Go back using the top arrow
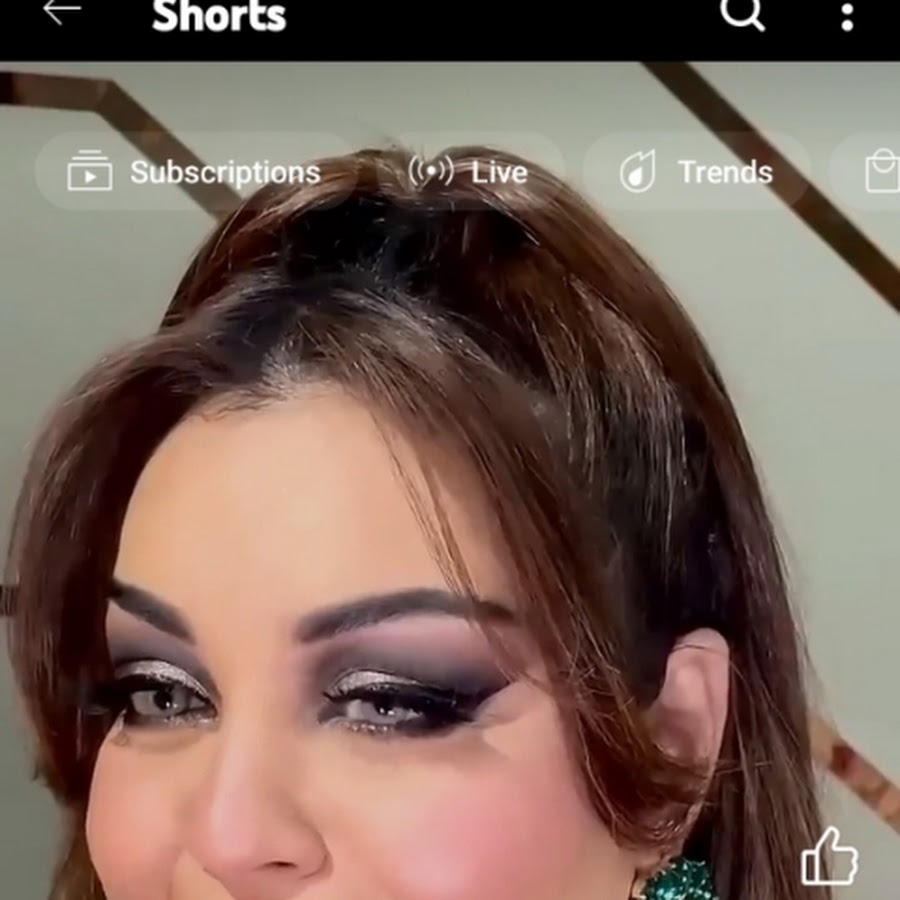The image size is (900, 900). click(62, 12)
